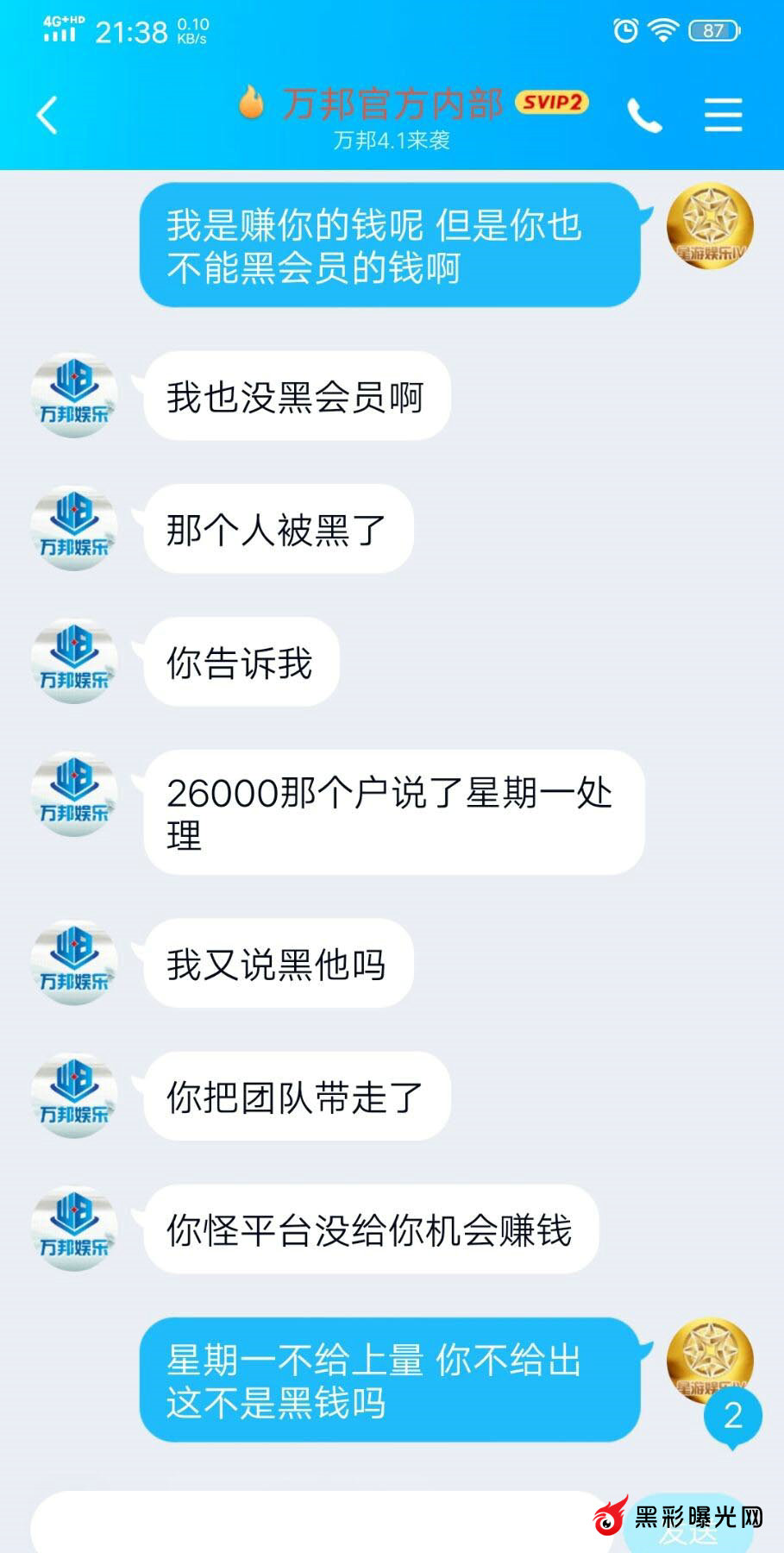View the sender profile beside "我是赚你的钱呢"
Screen dimensions: 784x1553
(710, 227)
